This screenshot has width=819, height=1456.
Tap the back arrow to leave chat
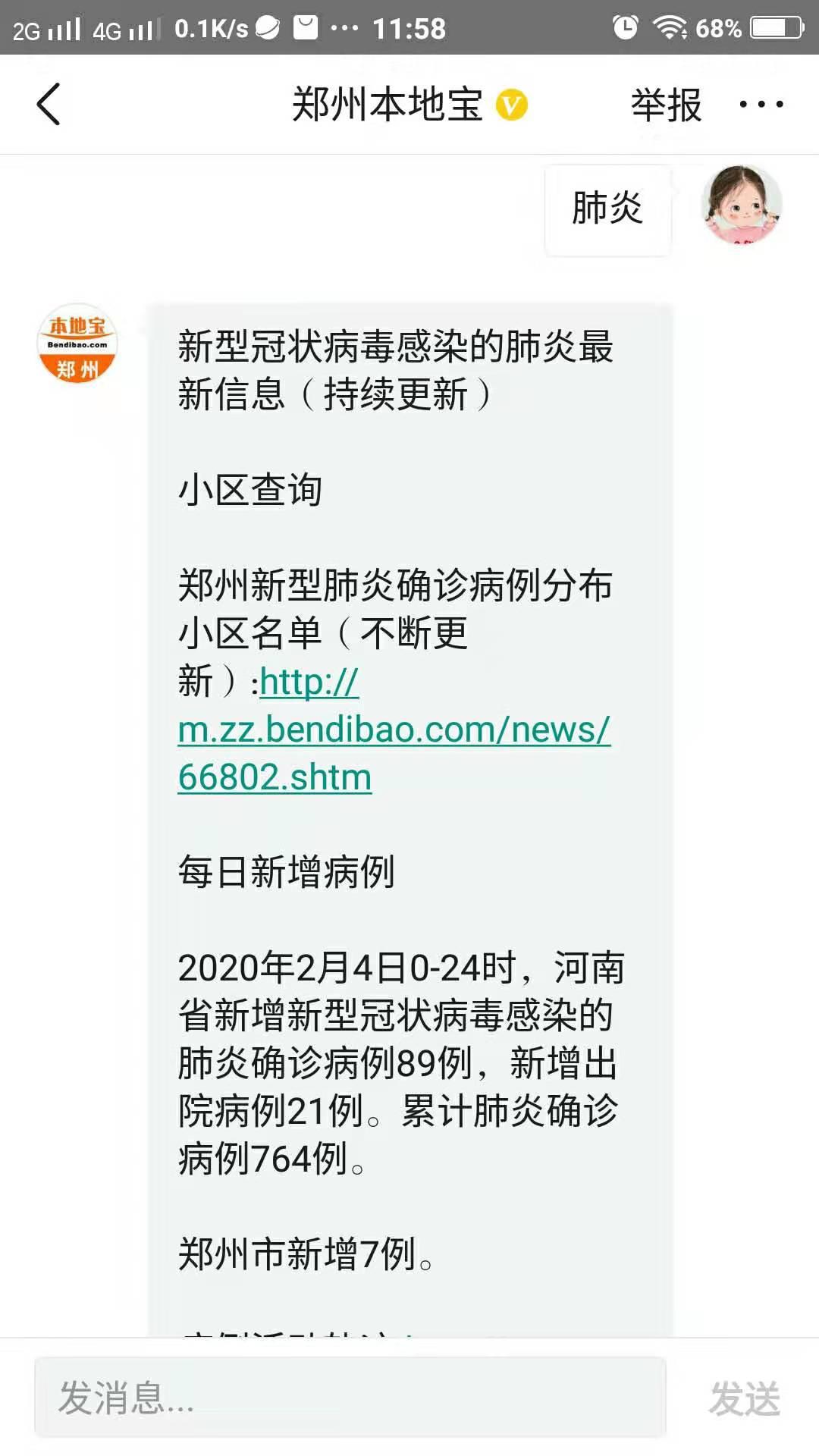click(48, 105)
